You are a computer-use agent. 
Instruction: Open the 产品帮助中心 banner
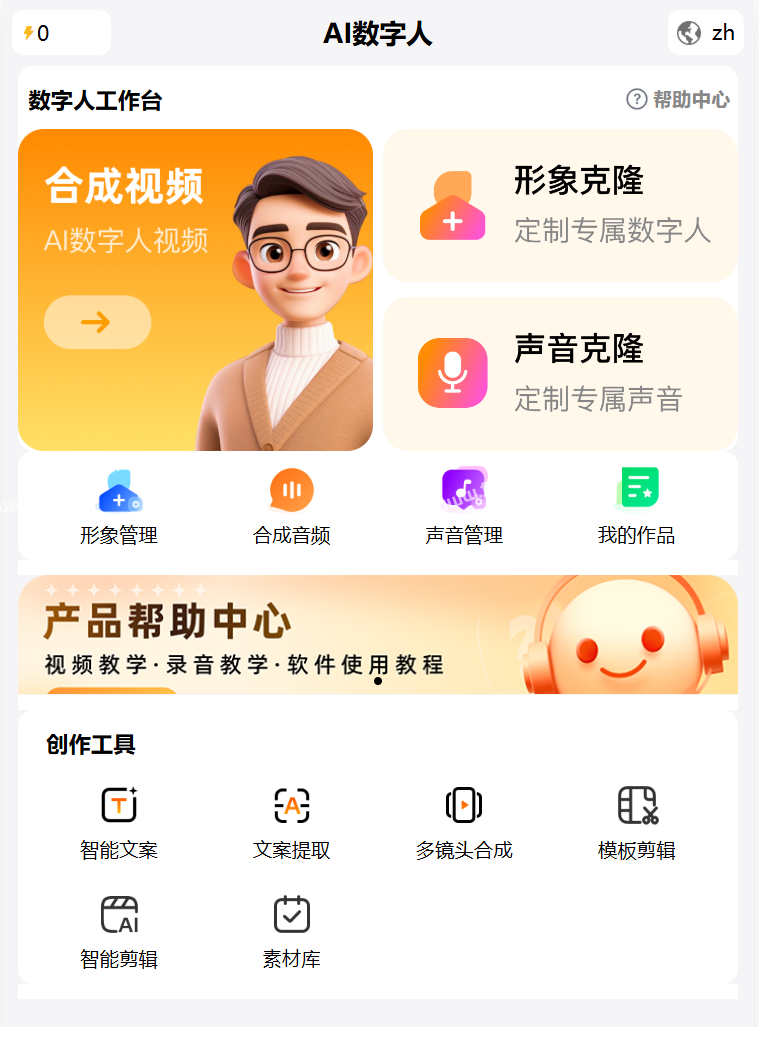[x=378, y=635]
